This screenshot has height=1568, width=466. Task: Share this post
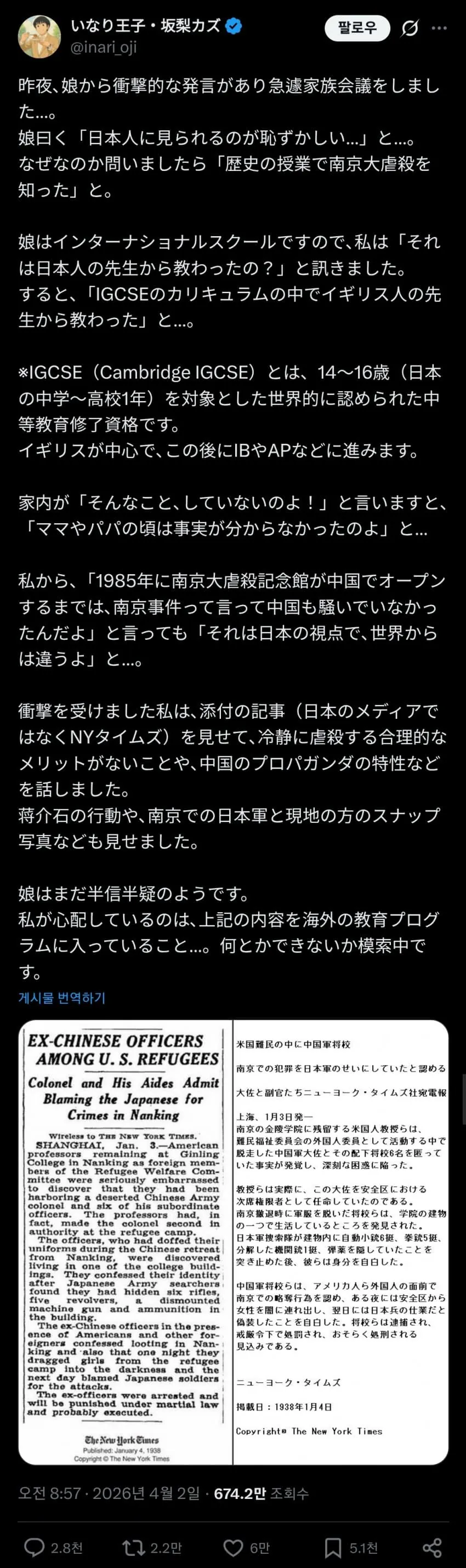(432, 1547)
